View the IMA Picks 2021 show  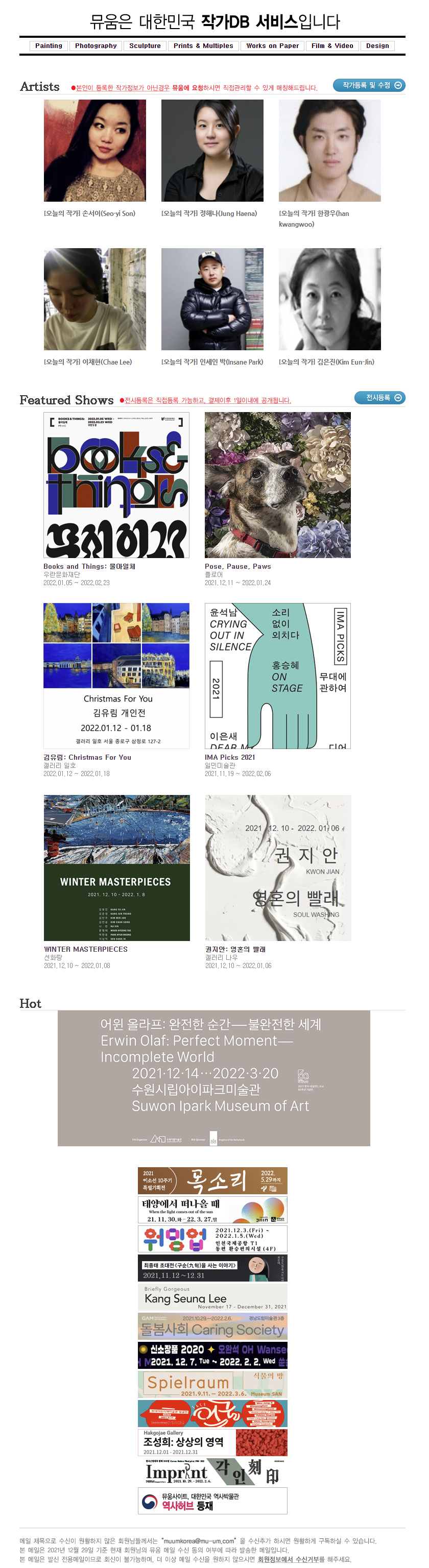click(277, 676)
